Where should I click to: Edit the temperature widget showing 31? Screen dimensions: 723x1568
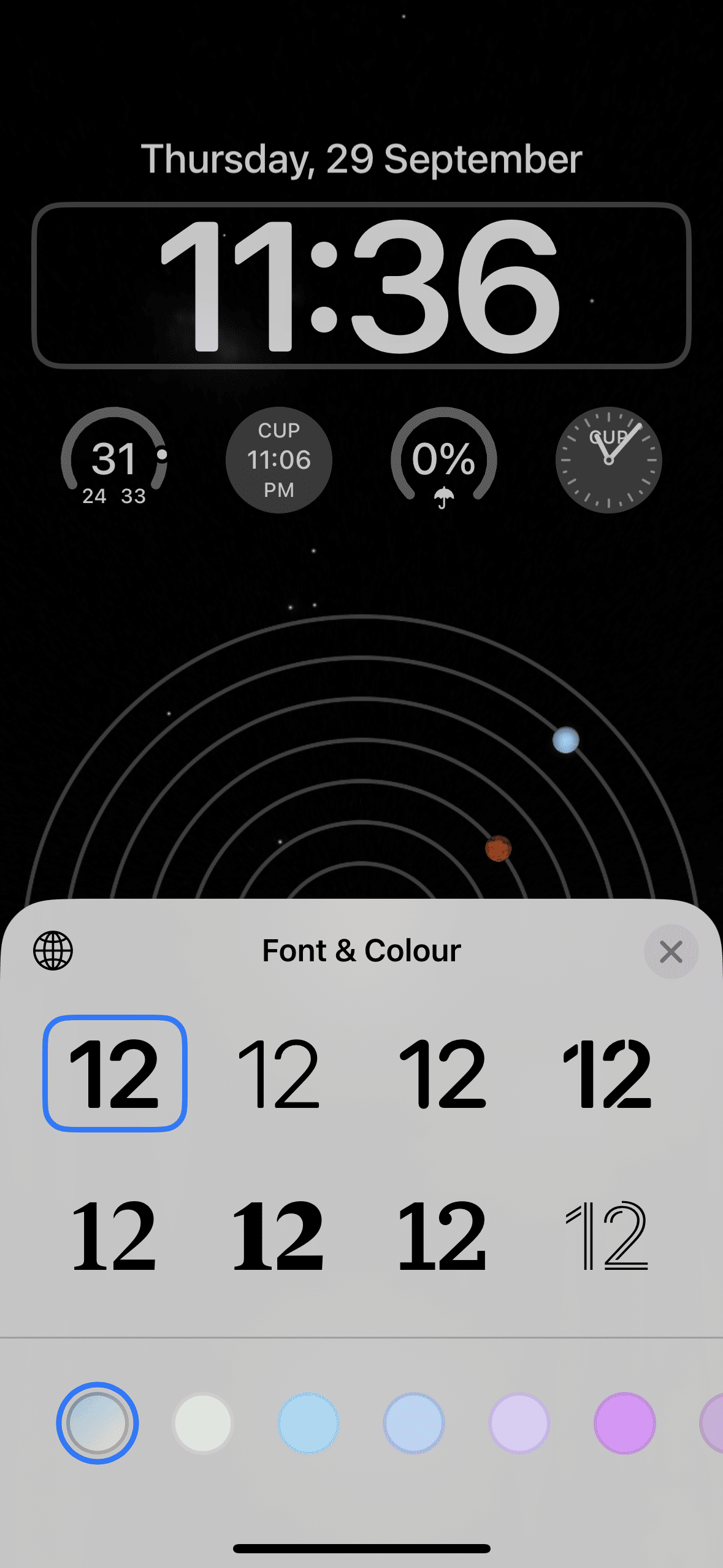tap(114, 460)
